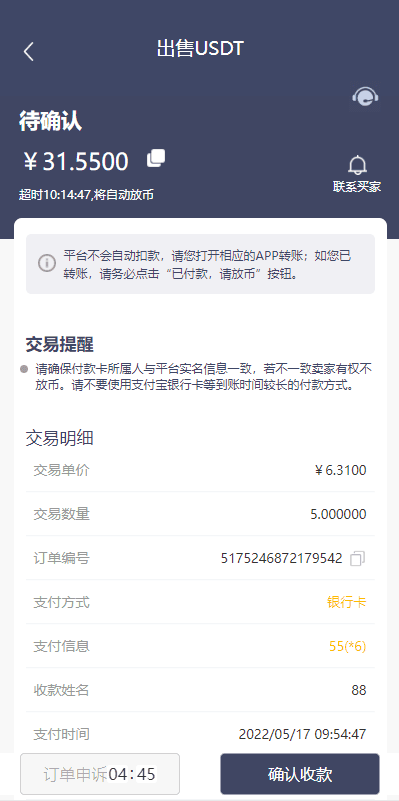Copy the ¥31.5500 amount
This screenshot has width=399, height=801.
point(156,158)
